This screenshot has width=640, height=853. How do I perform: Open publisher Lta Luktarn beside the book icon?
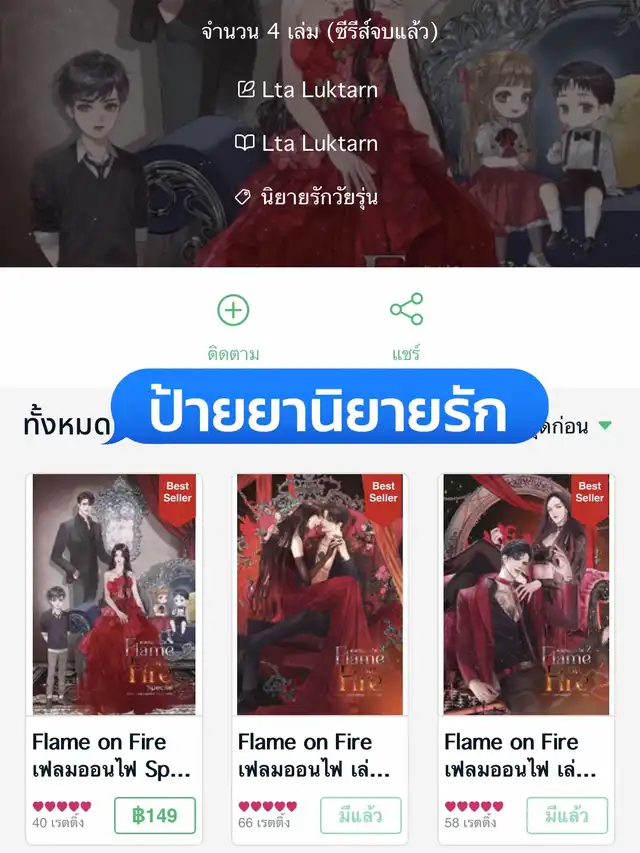point(319,143)
